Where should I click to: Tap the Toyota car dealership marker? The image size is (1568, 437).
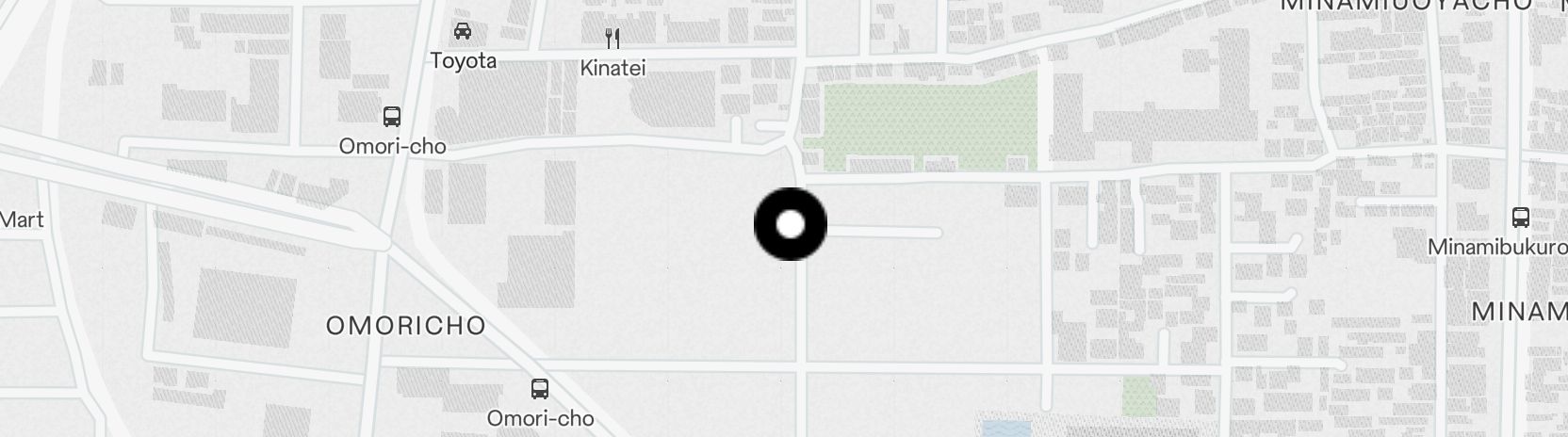click(x=463, y=32)
